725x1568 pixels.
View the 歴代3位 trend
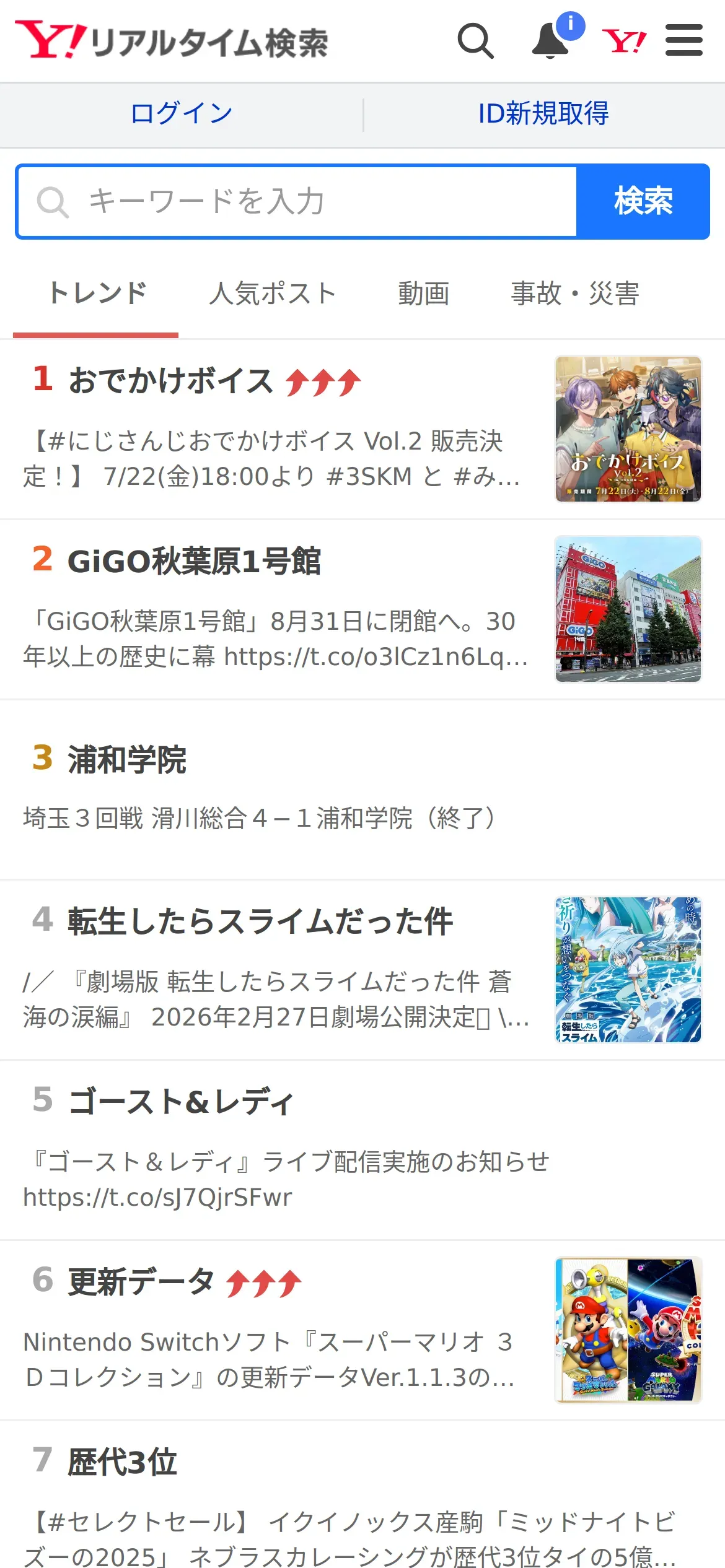tap(122, 1463)
